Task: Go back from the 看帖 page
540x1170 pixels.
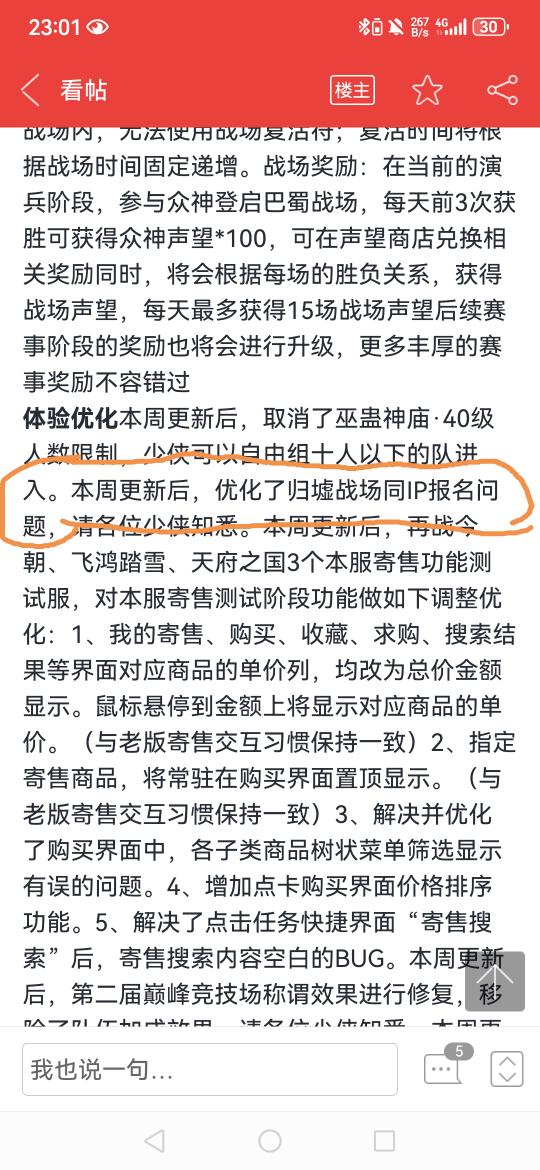Action: click(x=30, y=90)
